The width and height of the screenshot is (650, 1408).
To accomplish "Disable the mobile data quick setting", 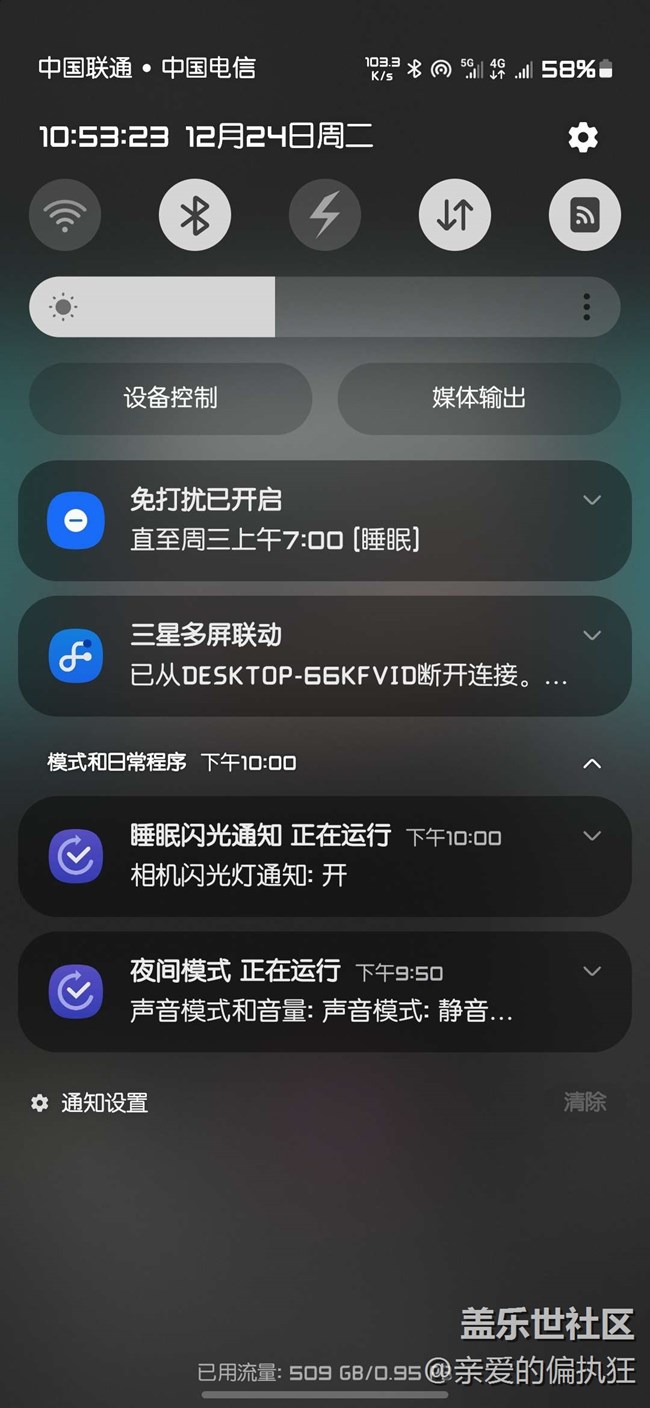I will [x=455, y=215].
